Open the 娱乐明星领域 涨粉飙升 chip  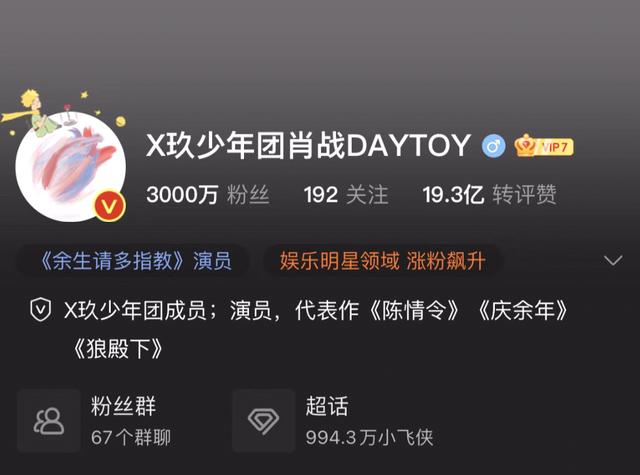(x=383, y=261)
